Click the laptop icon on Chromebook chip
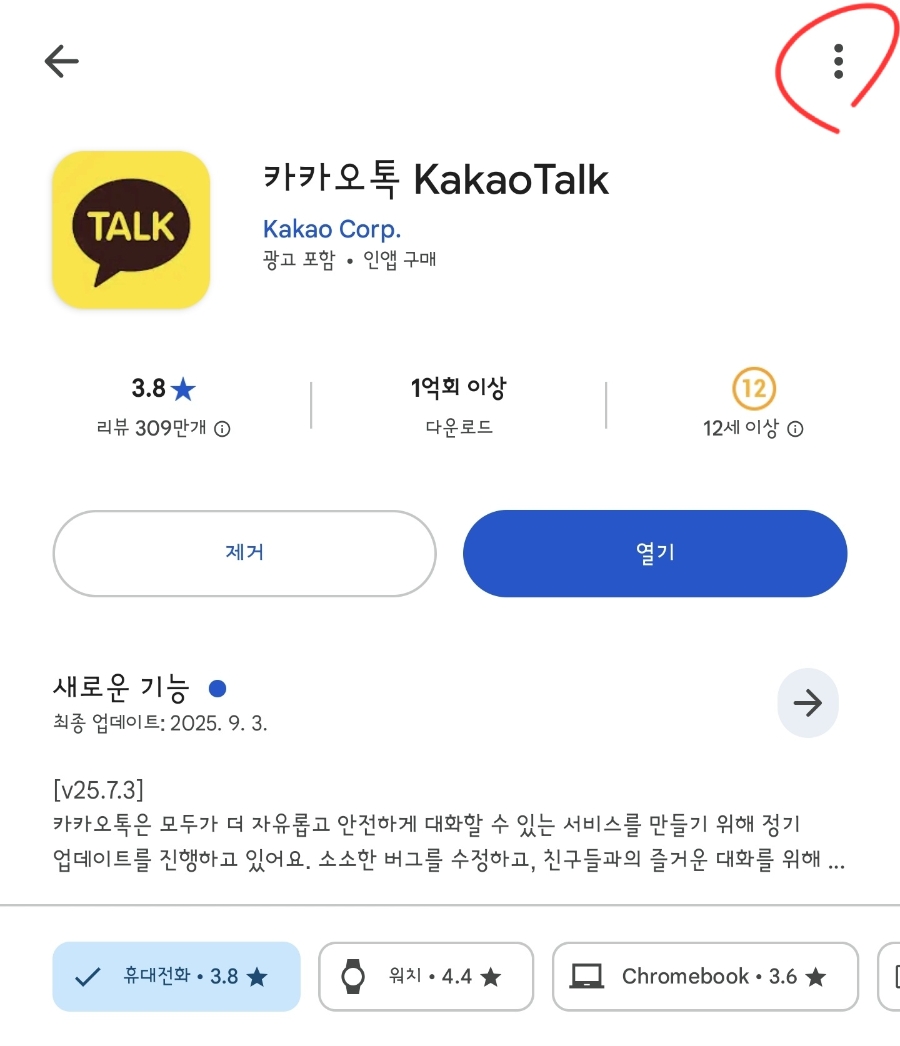This screenshot has width=900, height=1046. [x=586, y=977]
